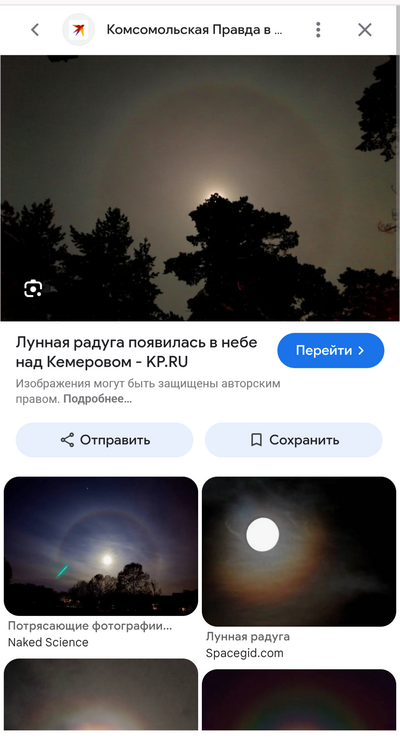Viewport: 400px width, 739px height.
Task: Tap the Перейти button to visit KP.RU
Action: coord(331,351)
